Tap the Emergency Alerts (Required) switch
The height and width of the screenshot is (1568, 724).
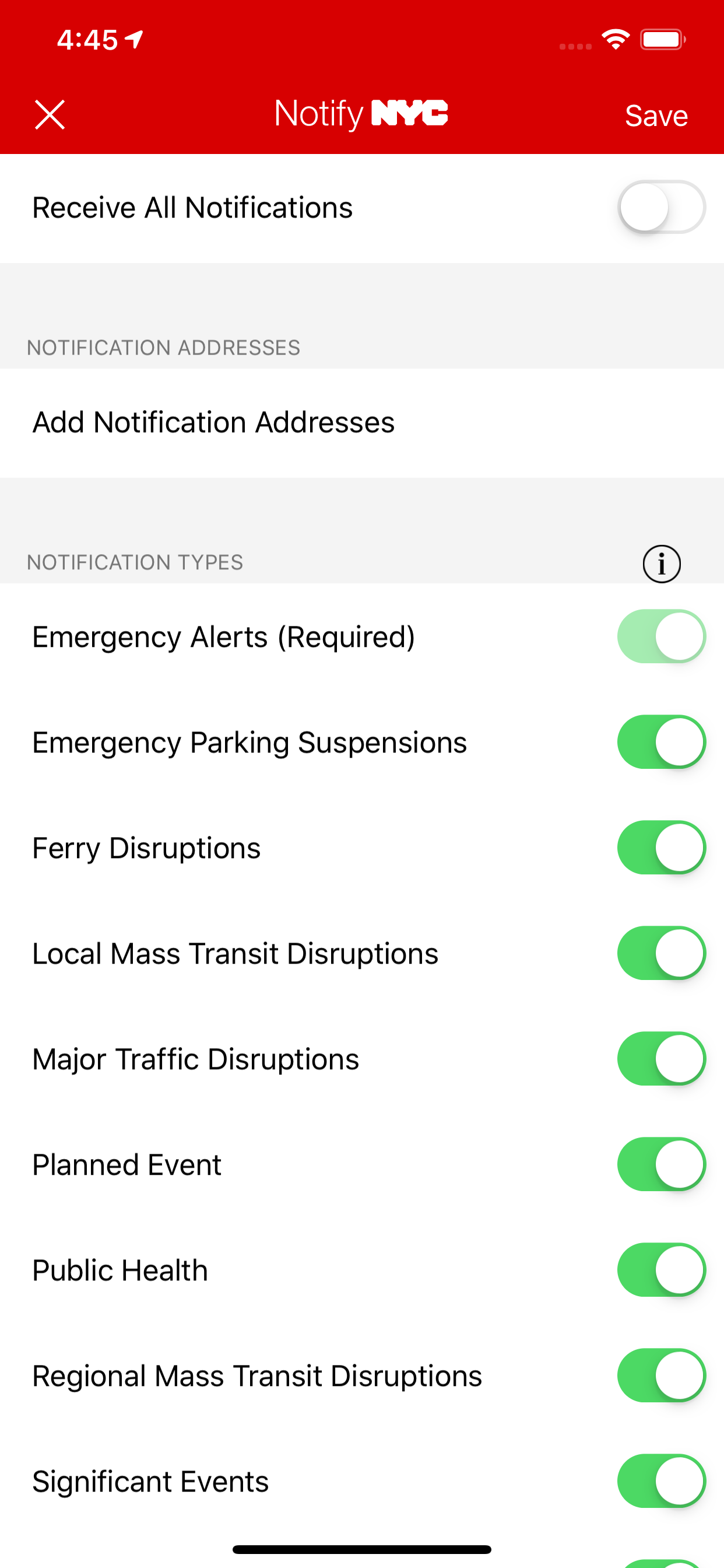[661, 636]
